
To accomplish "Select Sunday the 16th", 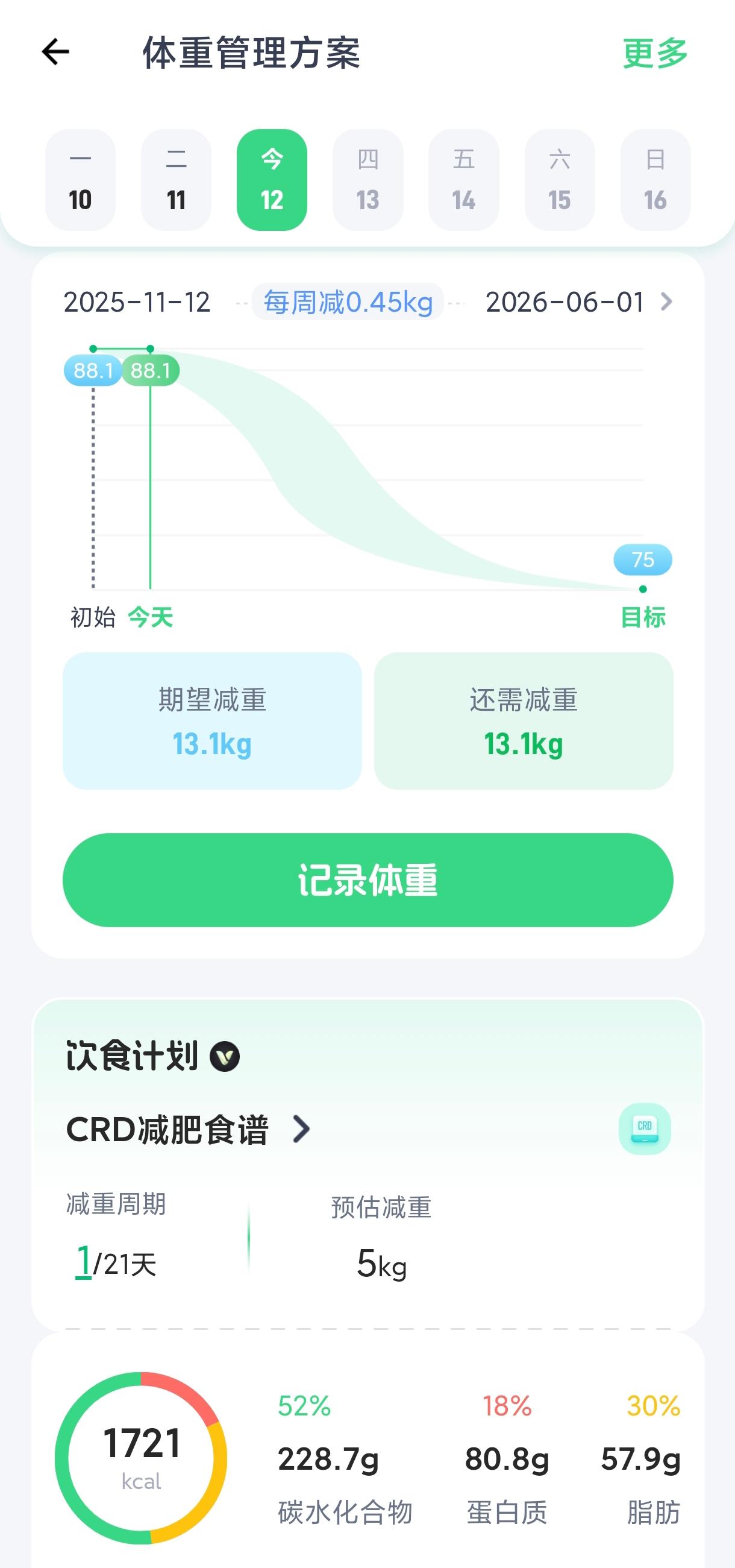I will (655, 180).
